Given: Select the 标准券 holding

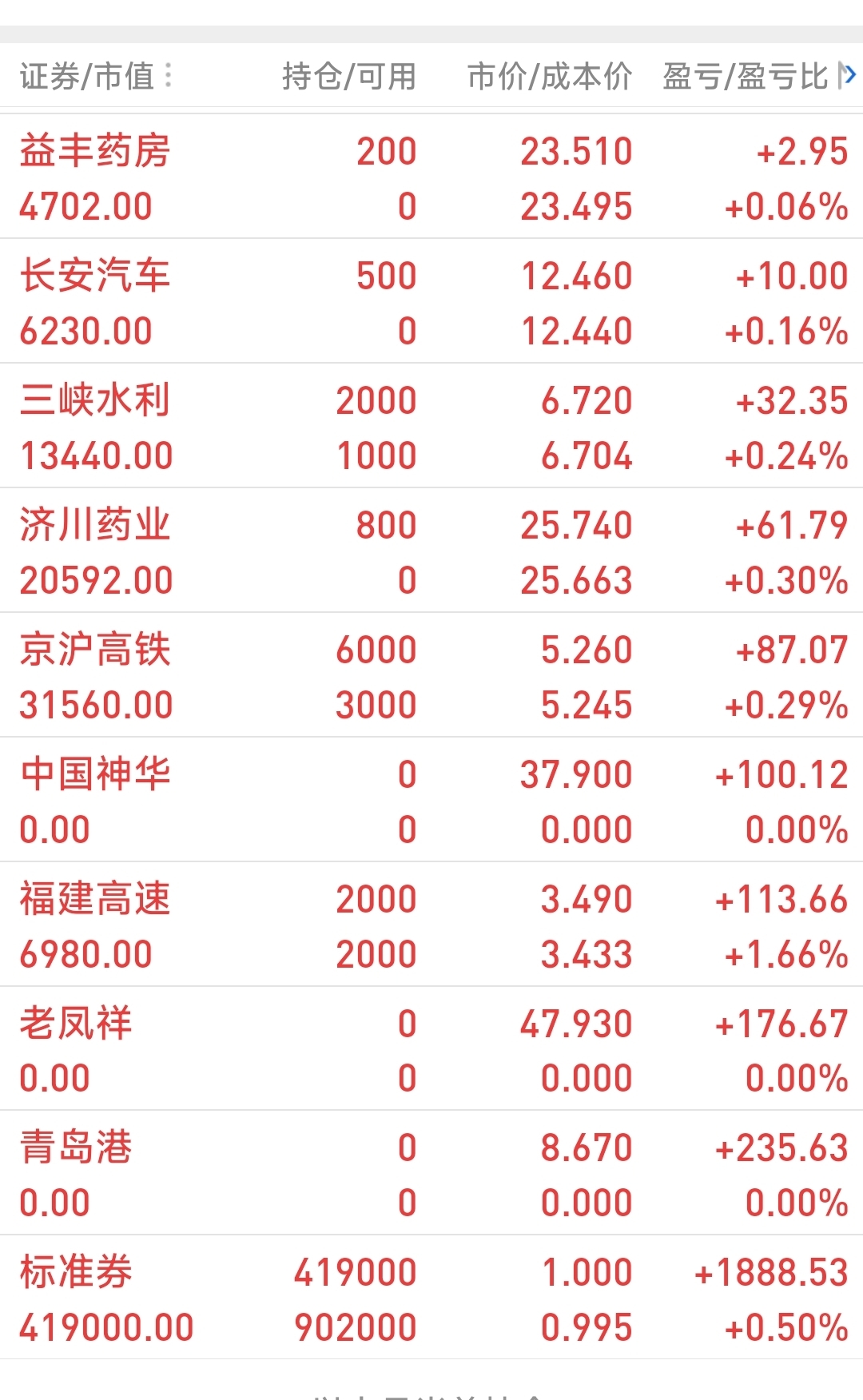Looking at the screenshot, I should tap(431, 1298).
